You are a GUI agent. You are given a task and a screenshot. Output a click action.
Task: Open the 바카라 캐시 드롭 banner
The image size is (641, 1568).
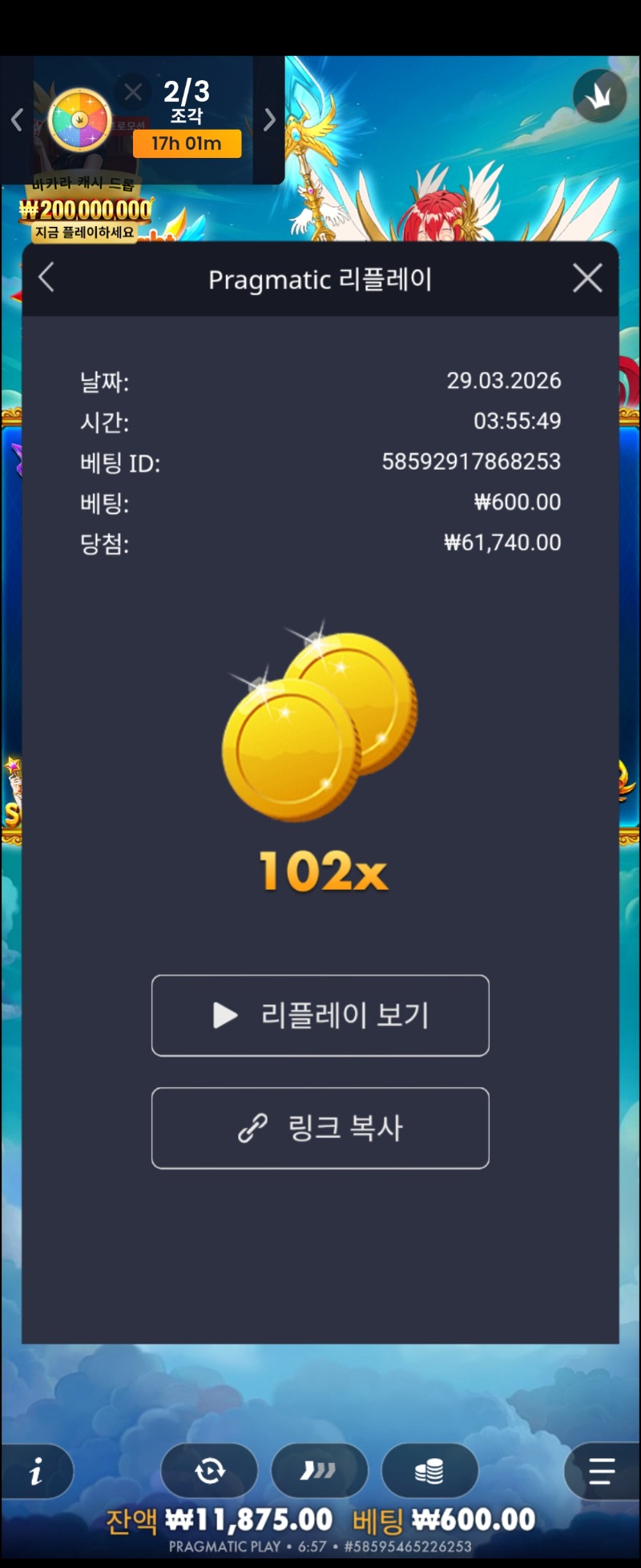pos(85,210)
